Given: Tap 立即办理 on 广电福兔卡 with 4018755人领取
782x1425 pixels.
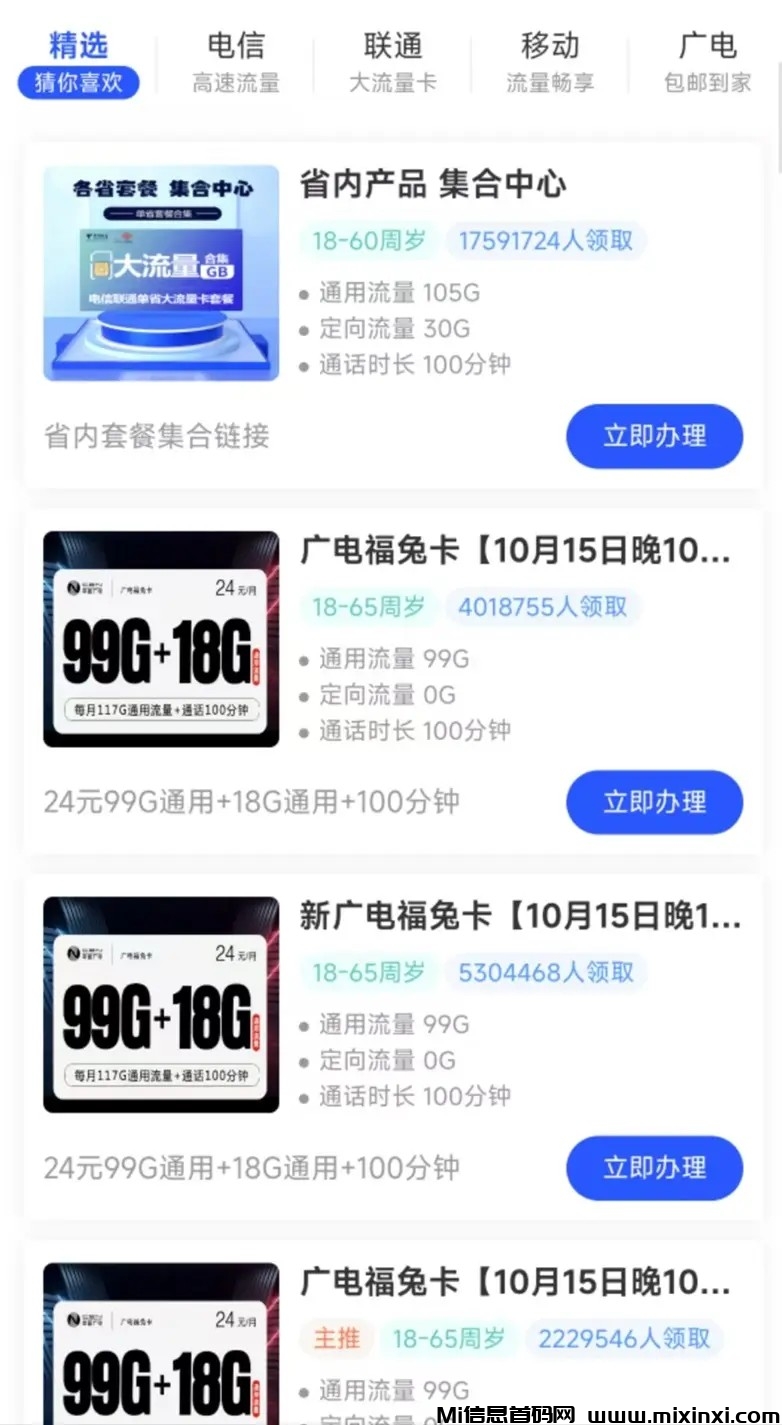Looking at the screenshot, I should tap(654, 802).
